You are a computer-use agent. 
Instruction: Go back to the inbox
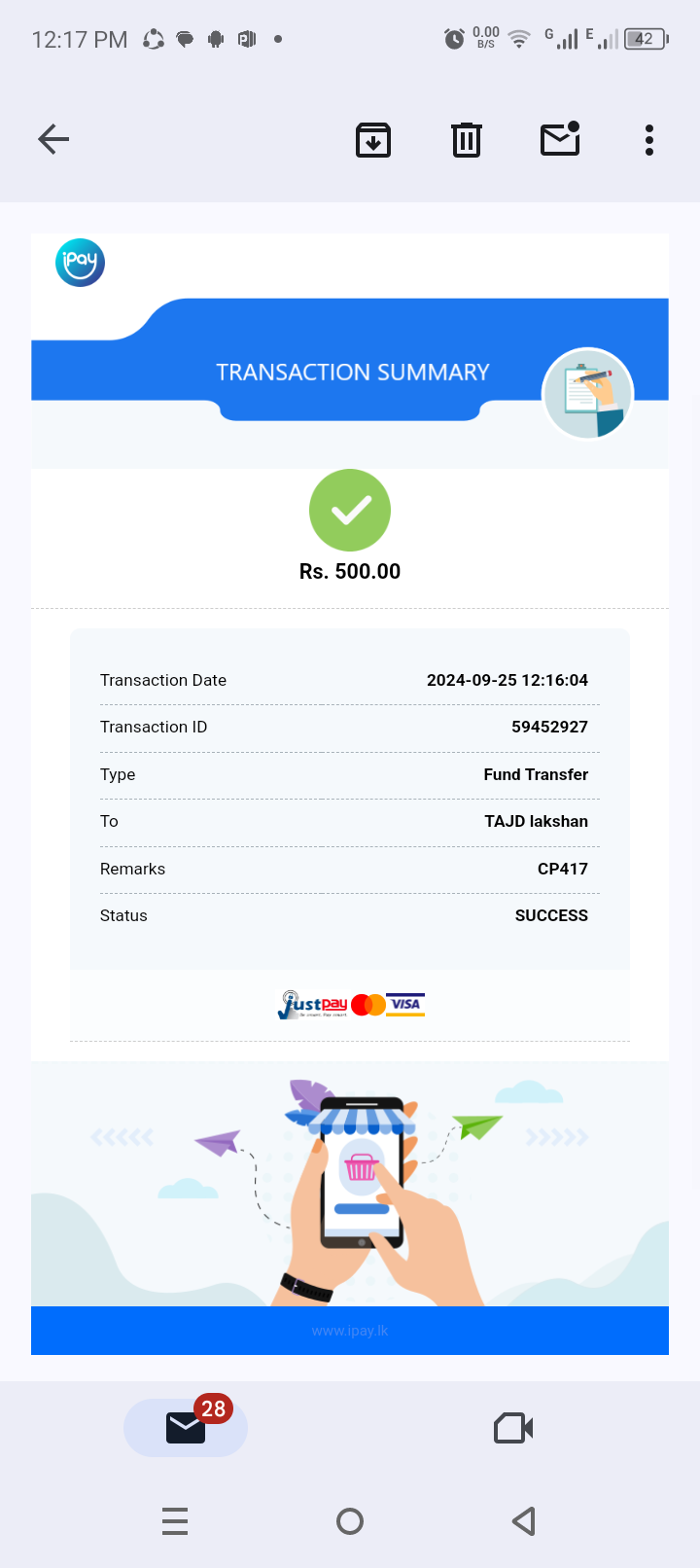click(x=53, y=140)
